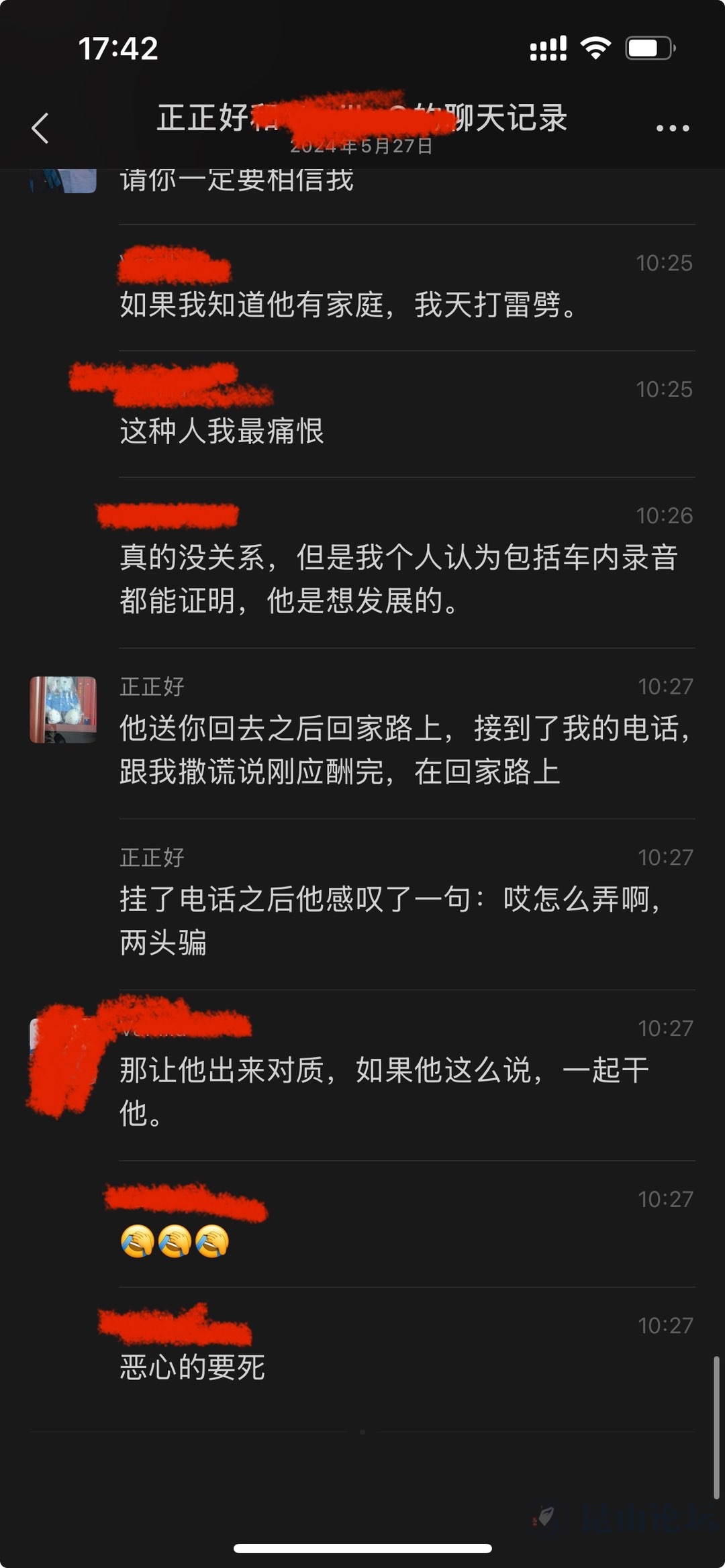Open the three-dot overflow menu
Viewport: 725px width, 1568px height.
coord(673,127)
